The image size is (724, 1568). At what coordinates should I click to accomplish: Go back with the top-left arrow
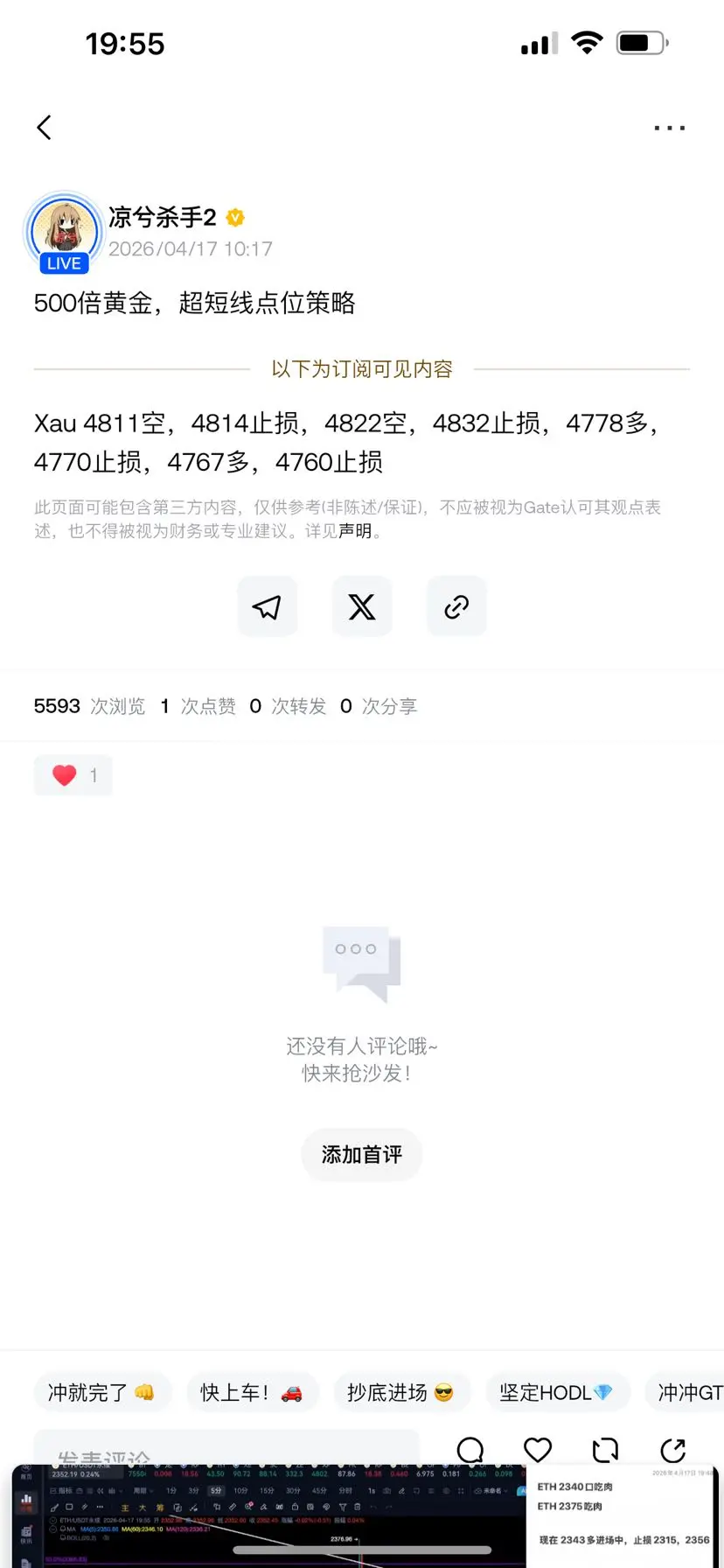click(44, 127)
